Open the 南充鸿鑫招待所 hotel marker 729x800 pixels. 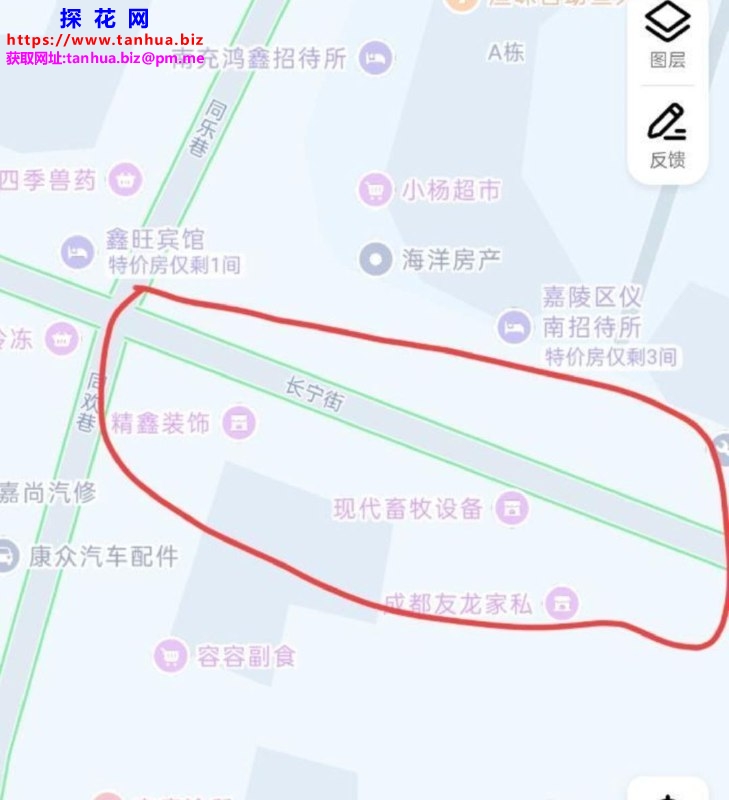375,59
